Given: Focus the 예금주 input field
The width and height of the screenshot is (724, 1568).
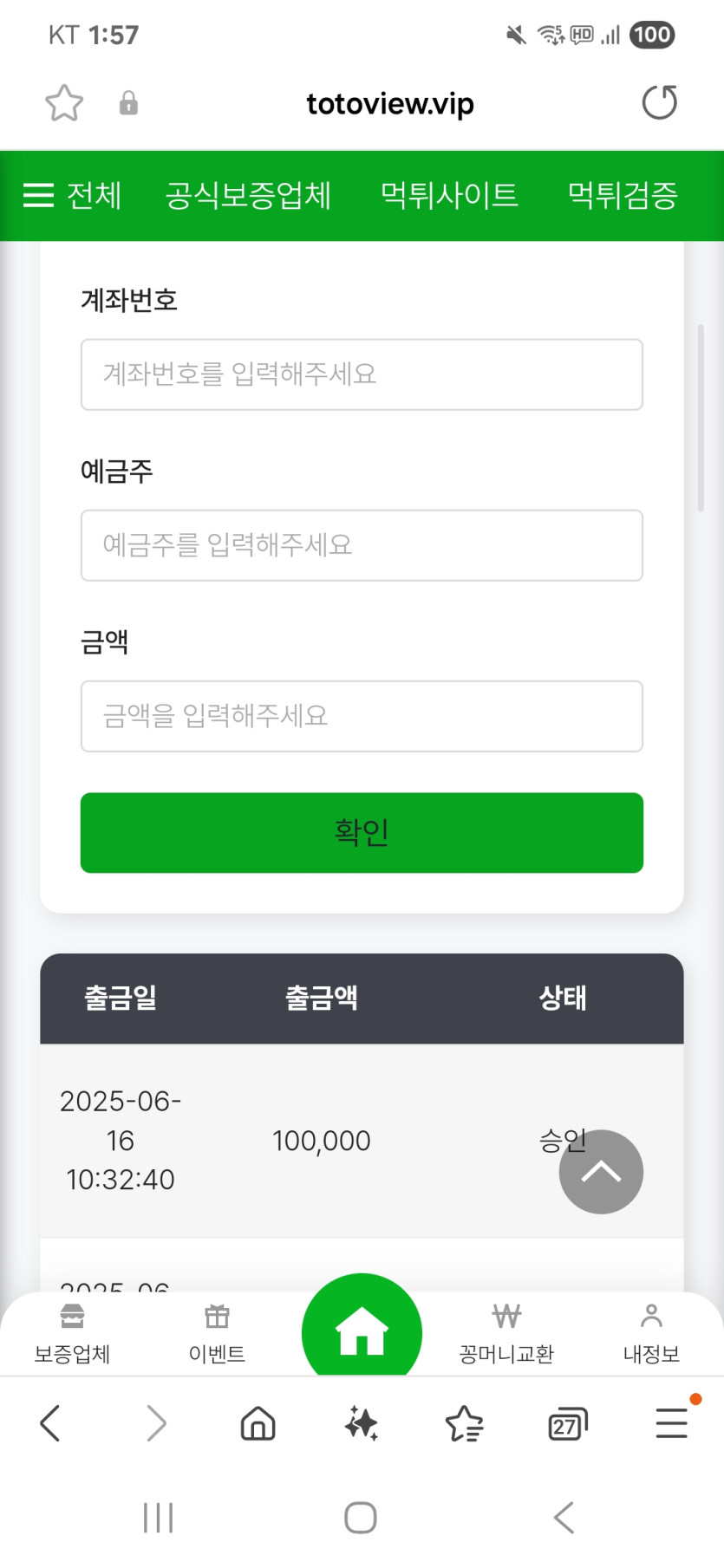Looking at the screenshot, I should [362, 545].
